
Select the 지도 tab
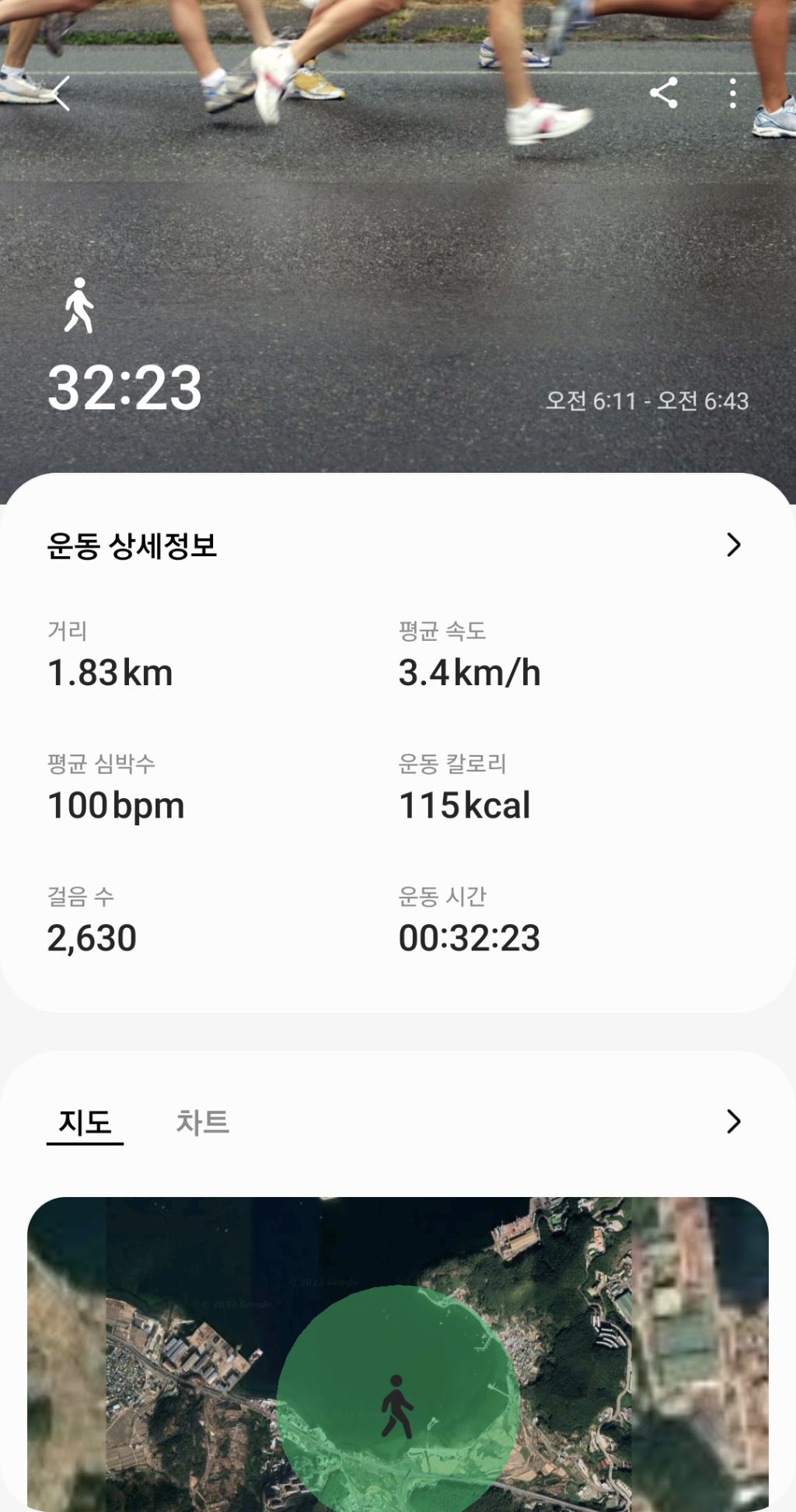tap(84, 1122)
